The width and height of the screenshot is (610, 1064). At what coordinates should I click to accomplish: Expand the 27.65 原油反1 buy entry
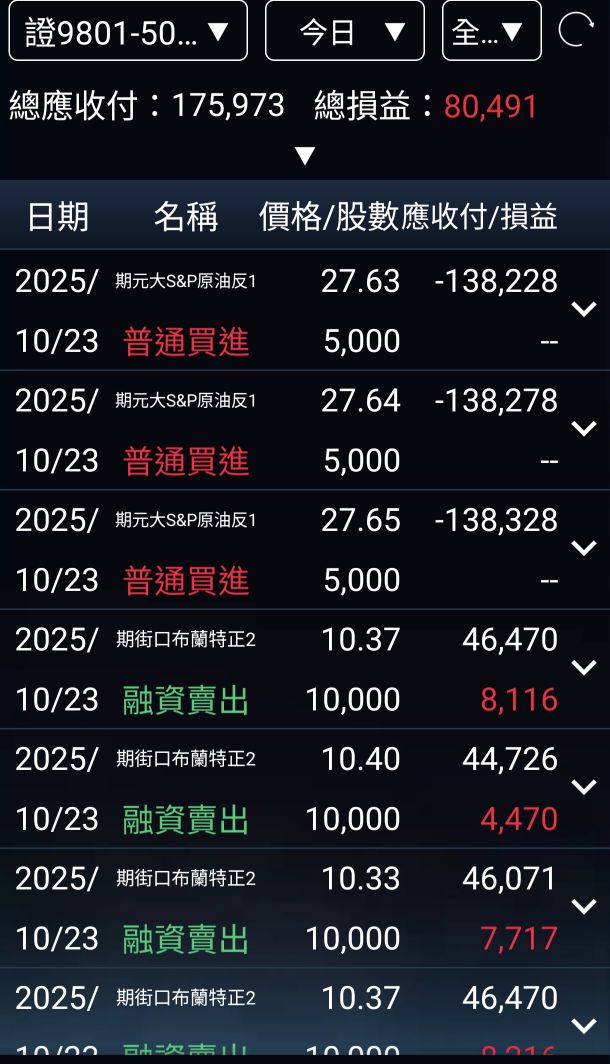pyautogui.click(x=583, y=549)
